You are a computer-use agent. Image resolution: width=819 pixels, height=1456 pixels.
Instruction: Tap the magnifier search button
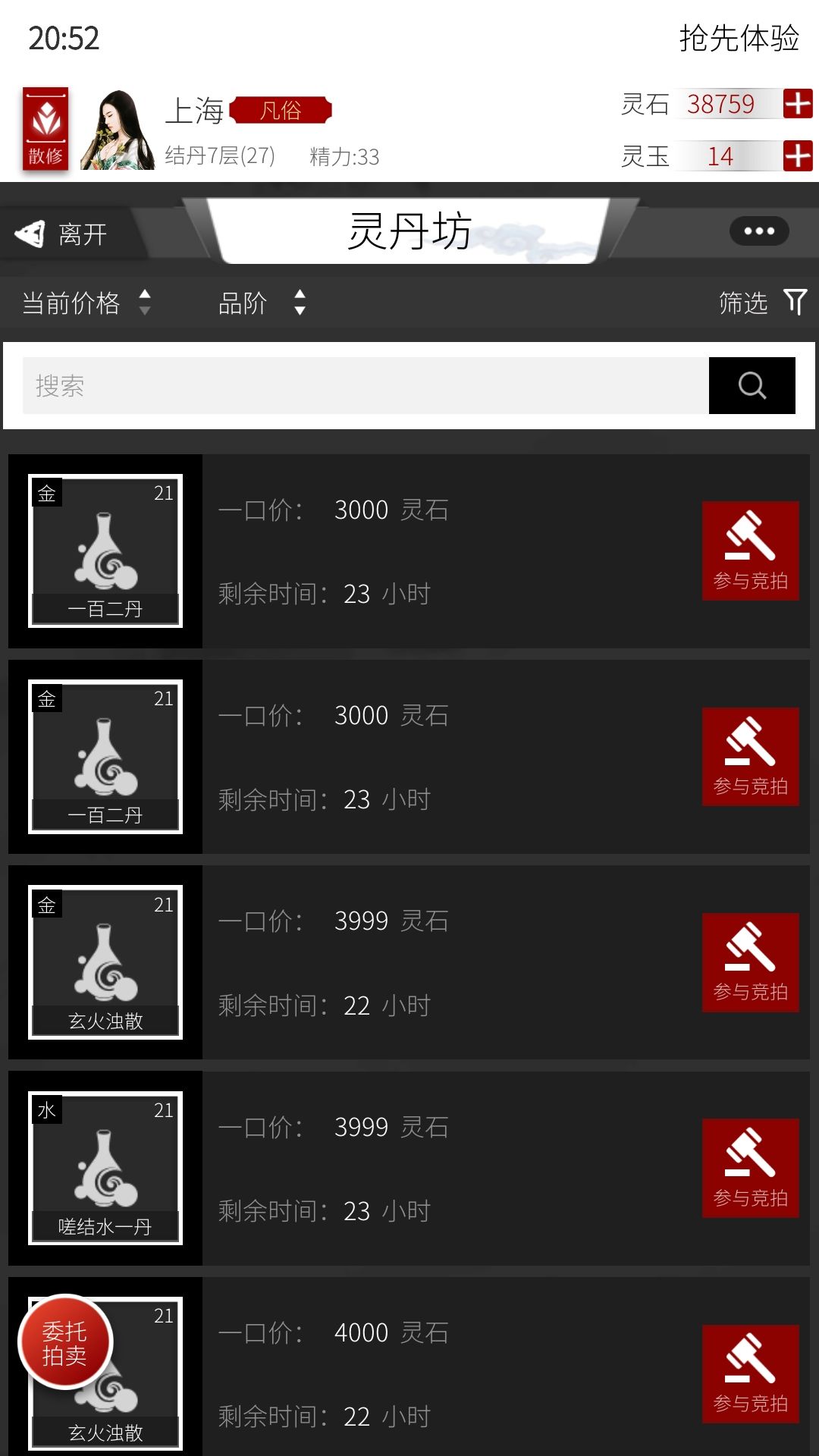click(752, 385)
